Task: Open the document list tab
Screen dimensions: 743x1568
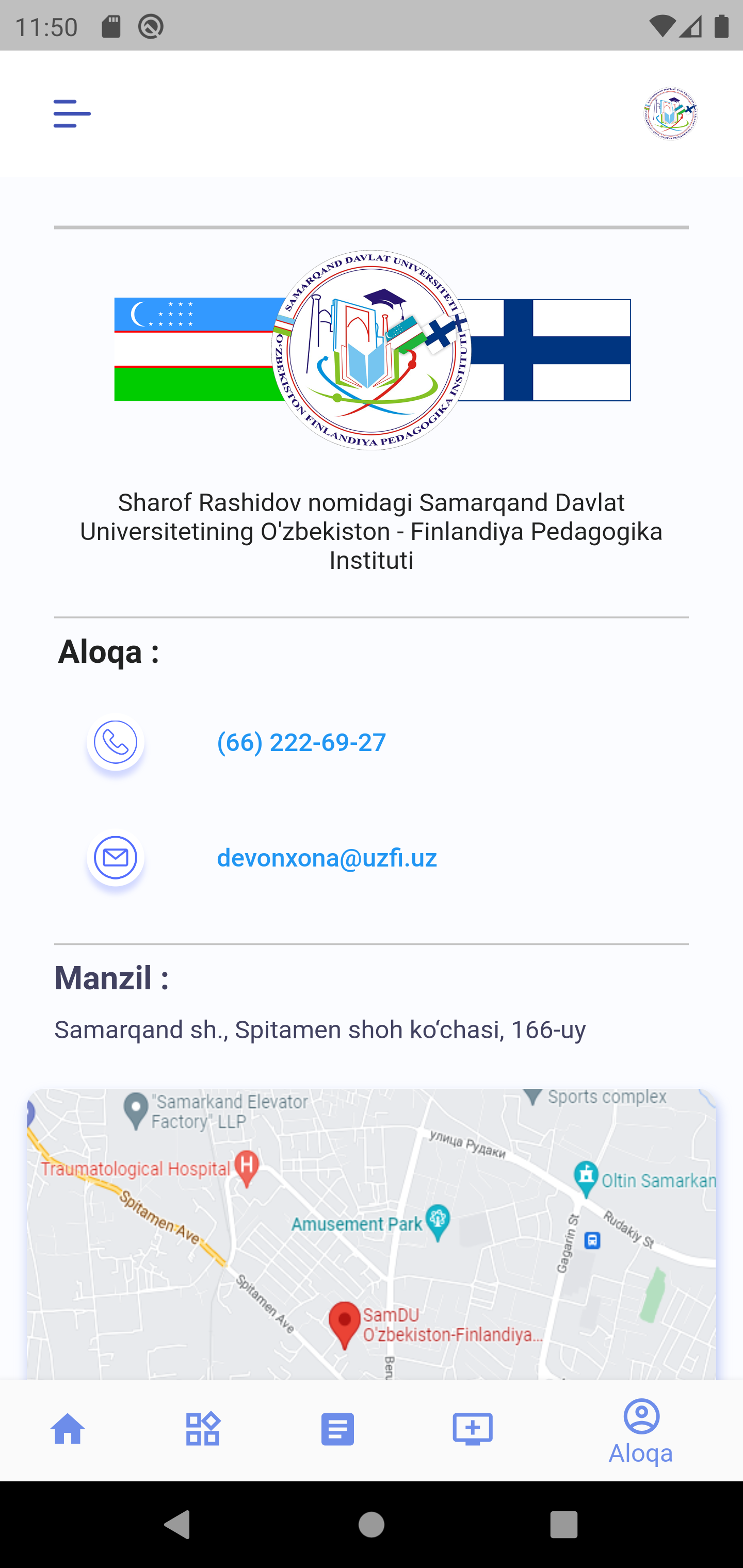Action: click(337, 1429)
